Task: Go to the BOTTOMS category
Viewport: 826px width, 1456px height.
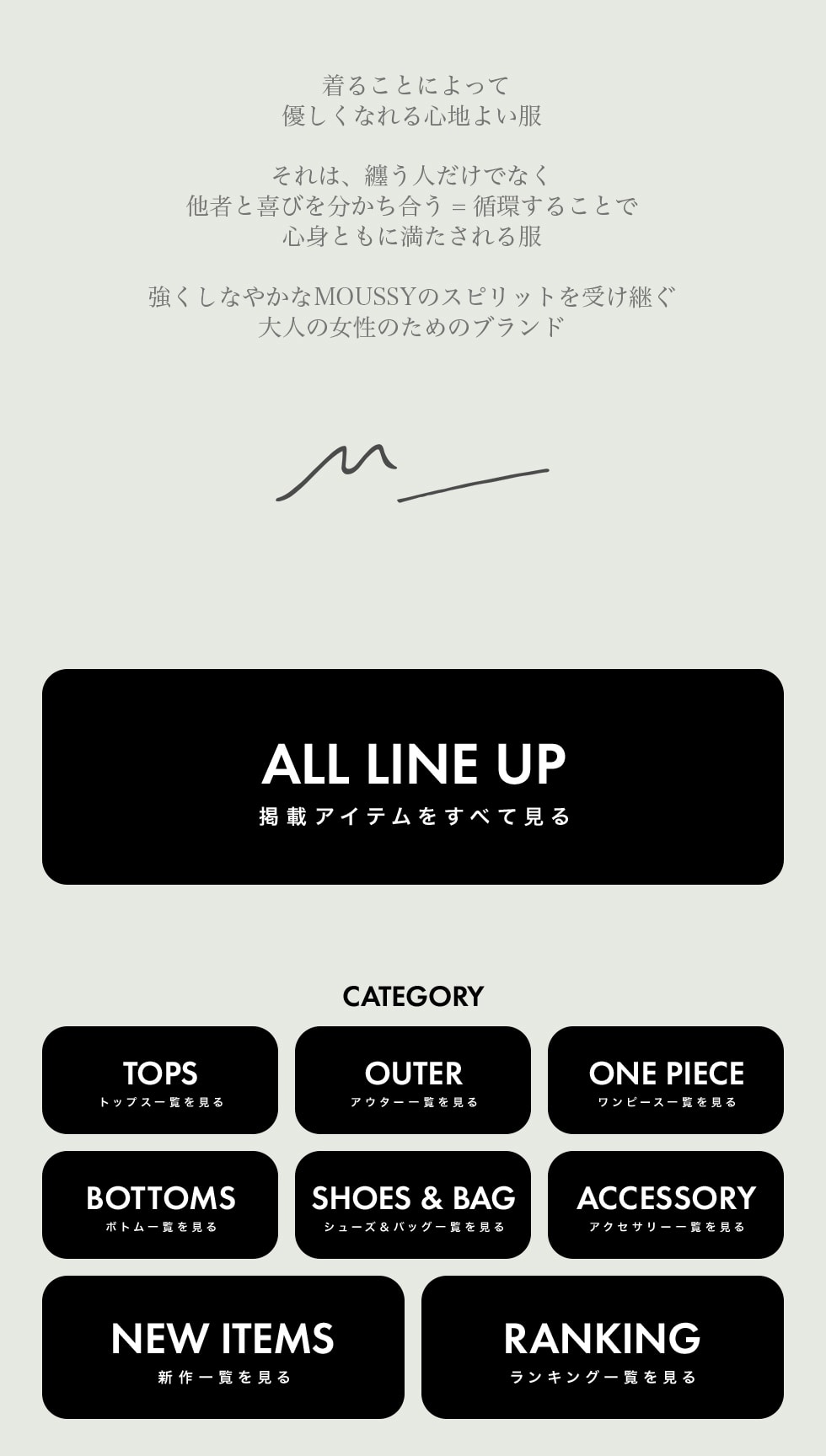Action: pyautogui.click(x=160, y=1205)
